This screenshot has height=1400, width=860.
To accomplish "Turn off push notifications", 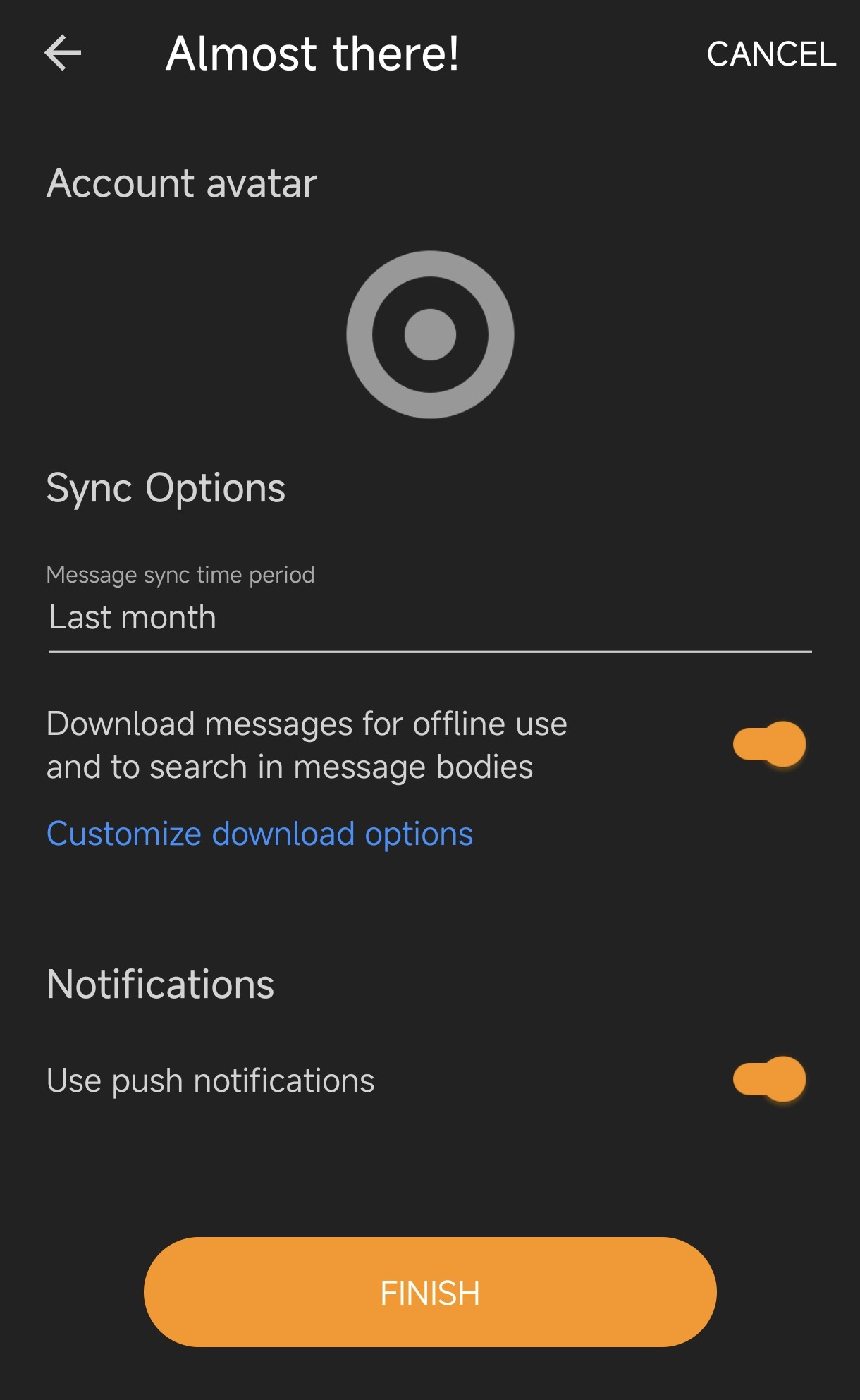I will [769, 1079].
